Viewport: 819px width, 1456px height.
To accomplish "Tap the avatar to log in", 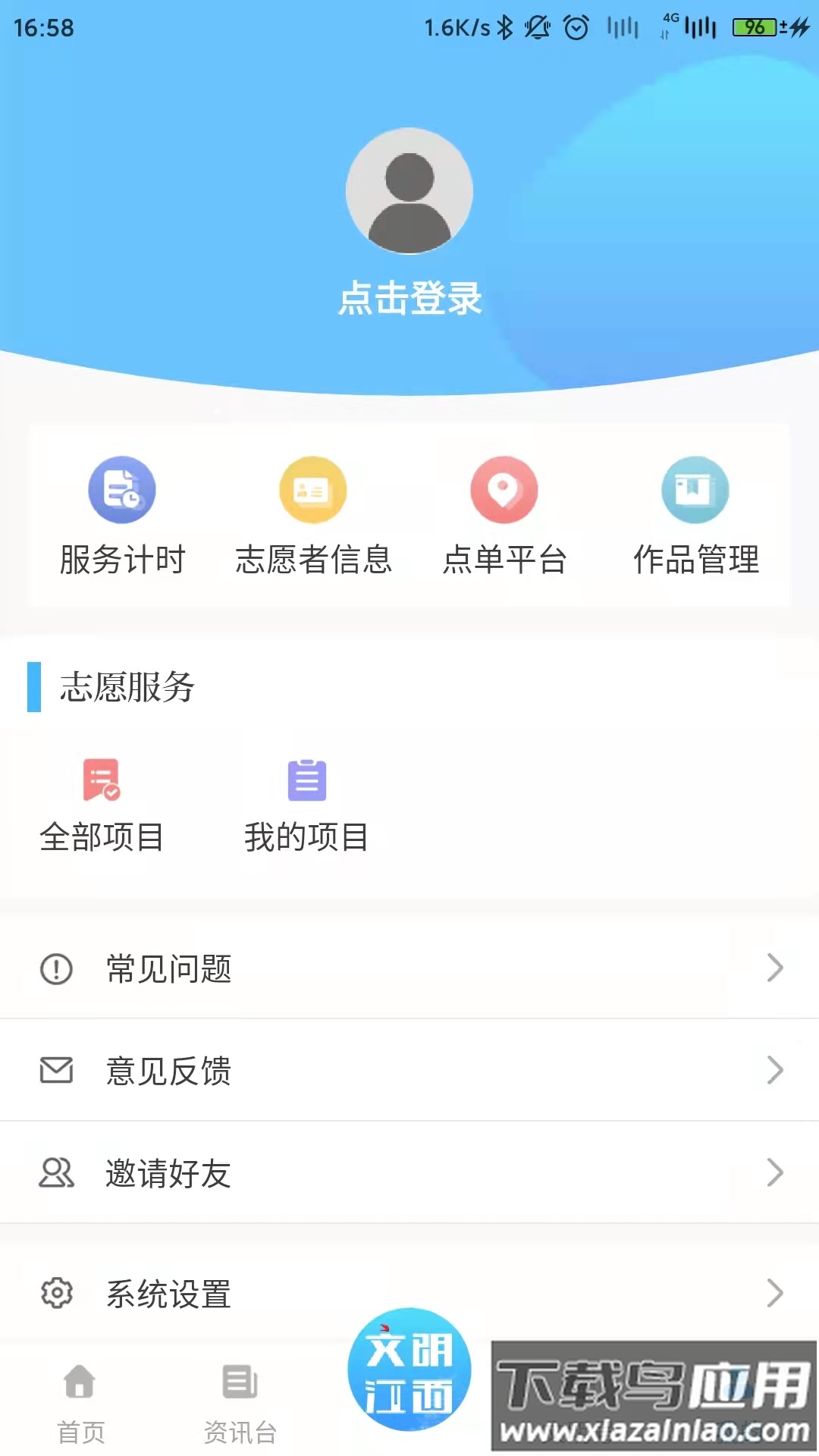I will pos(409,191).
